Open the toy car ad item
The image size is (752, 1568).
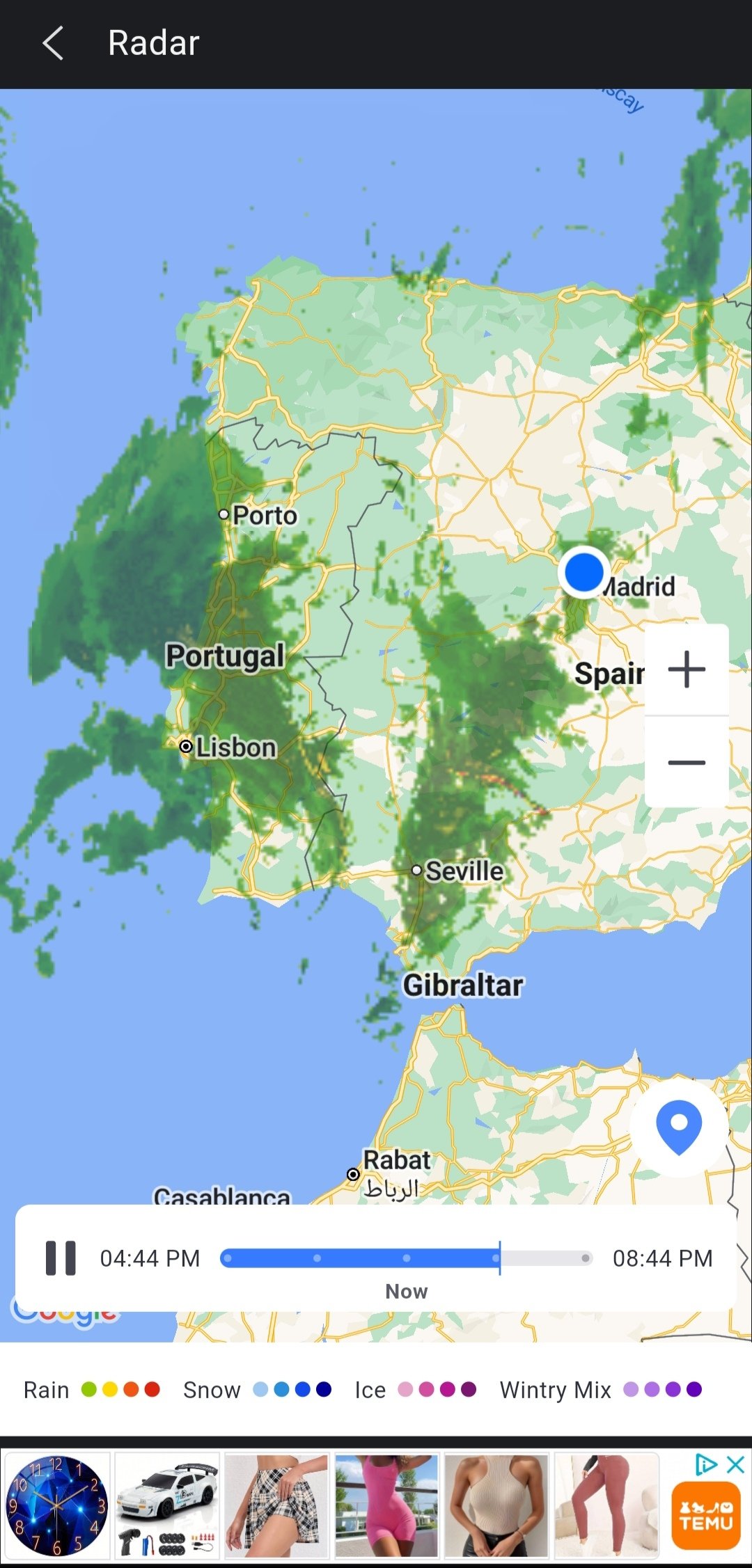click(167, 1506)
